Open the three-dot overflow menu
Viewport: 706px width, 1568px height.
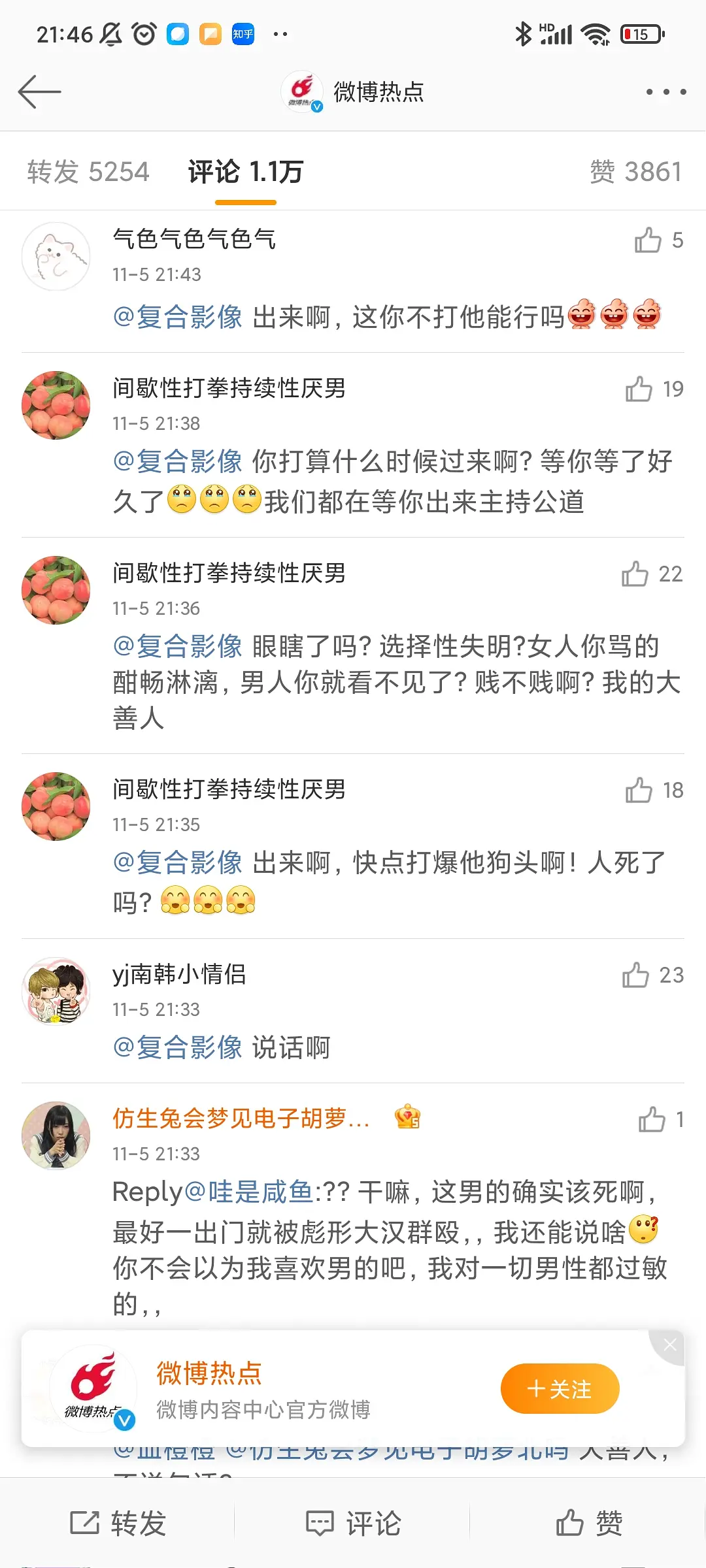(x=665, y=91)
